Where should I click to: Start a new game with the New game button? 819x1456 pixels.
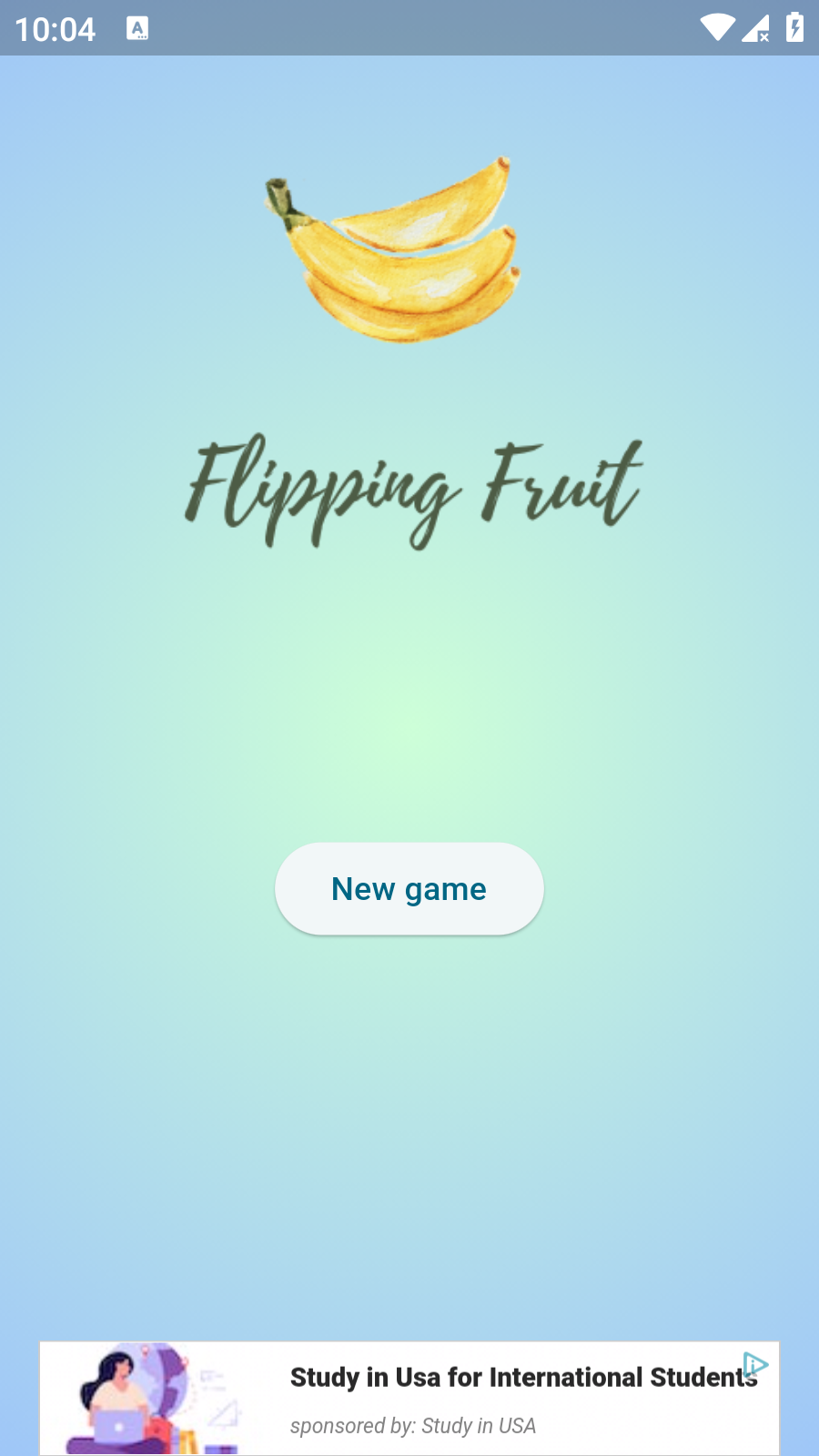point(409,888)
